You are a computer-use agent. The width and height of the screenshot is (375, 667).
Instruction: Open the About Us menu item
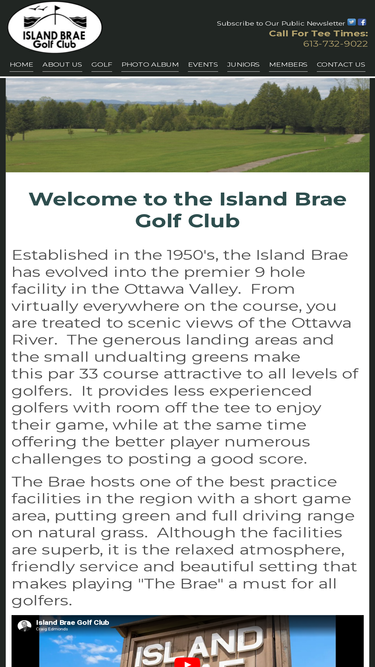(x=62, y=65)
